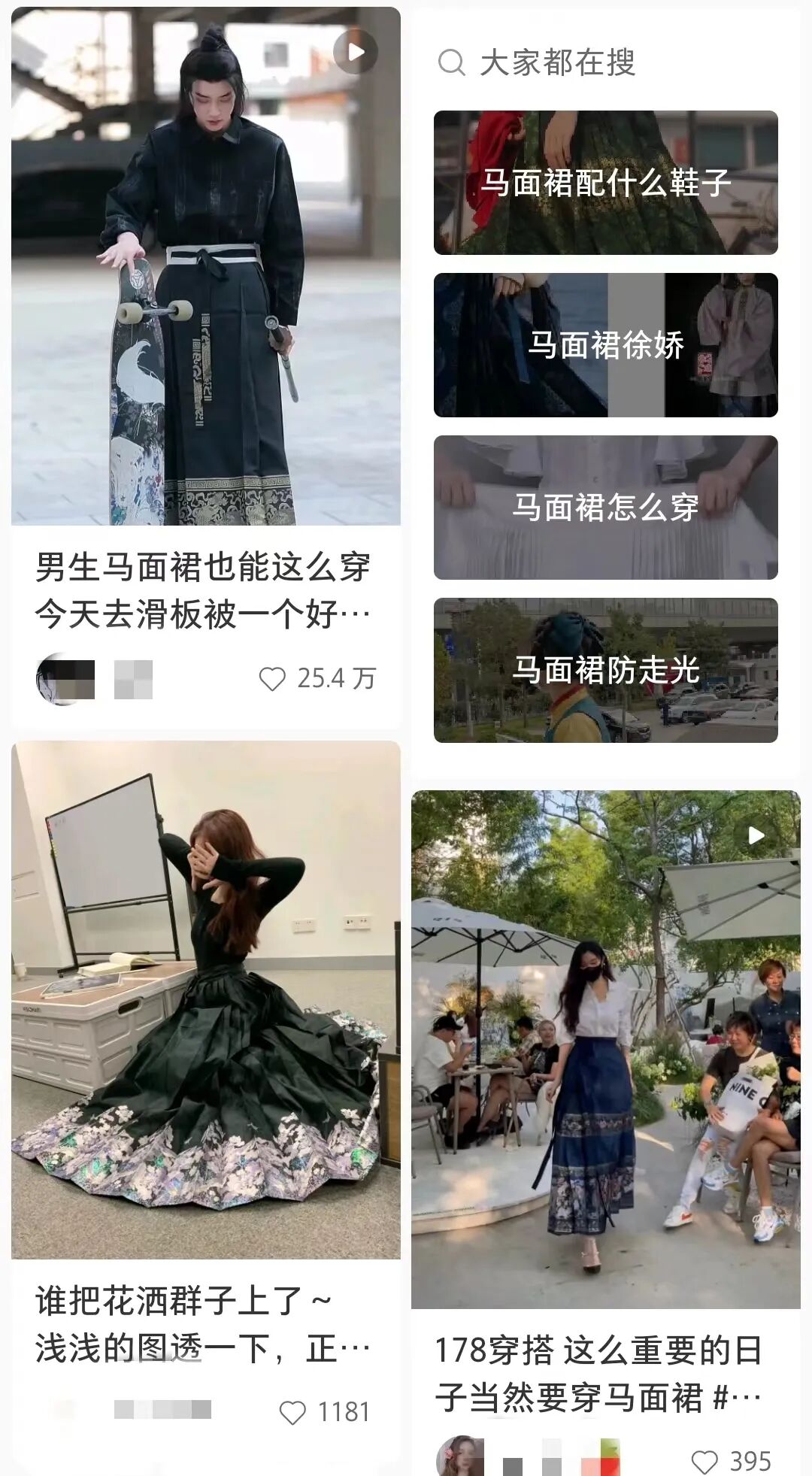The image size is (812, 1476).
Task: Like the 178穿搭 post
Action: click(x=704, y=1462)
